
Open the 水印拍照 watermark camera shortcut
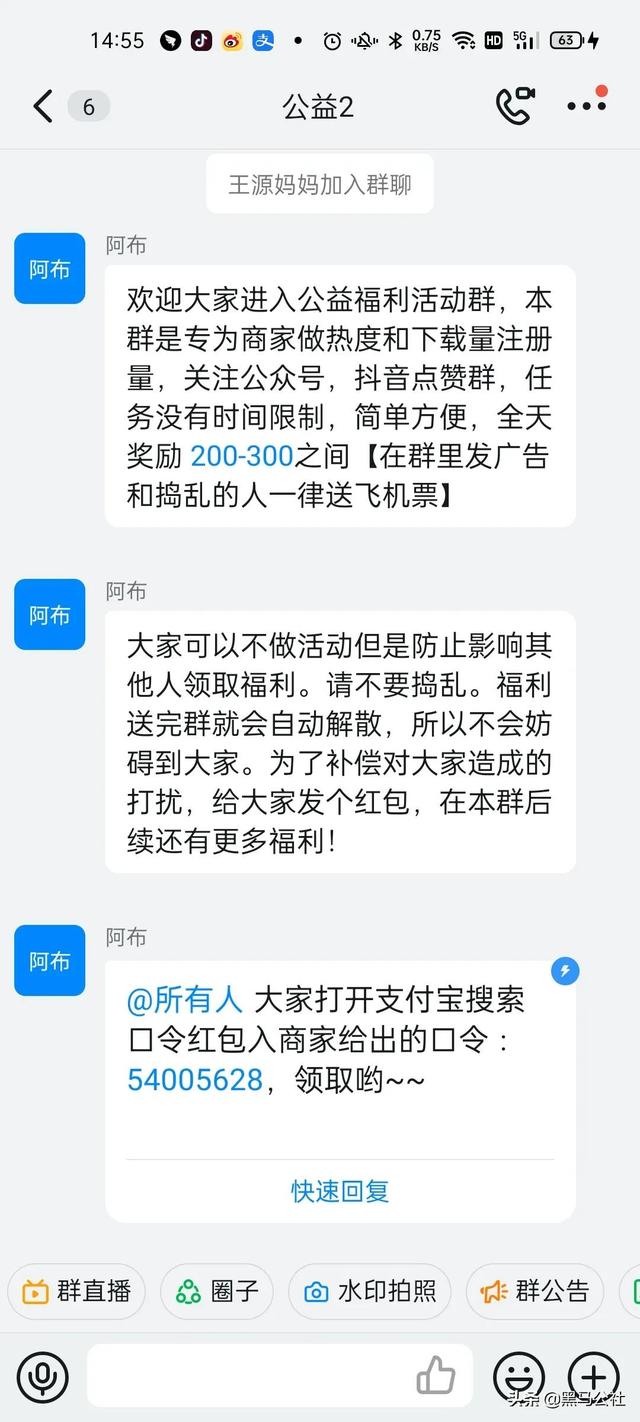coord(369,1291)
